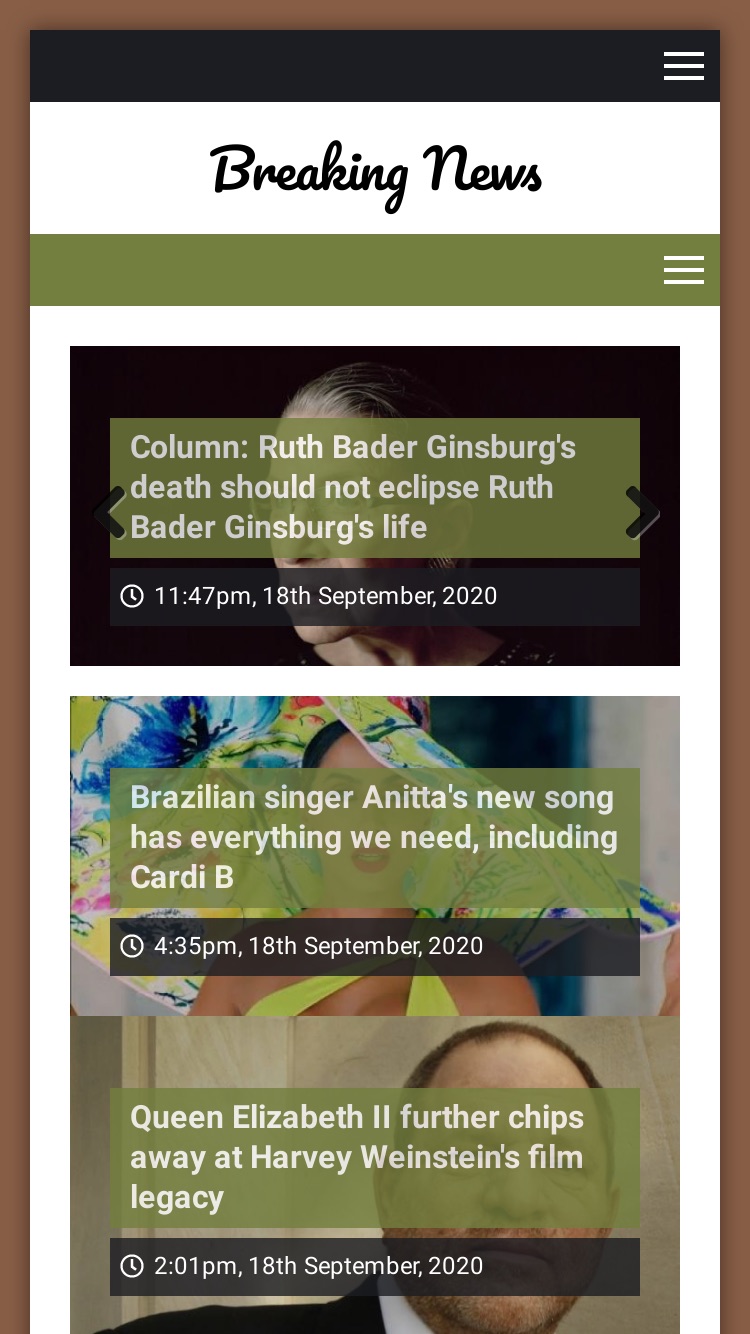Show the previous slide in the carousel
The width and height of the screenshot is (750, 1334).
tap(108, 512)
